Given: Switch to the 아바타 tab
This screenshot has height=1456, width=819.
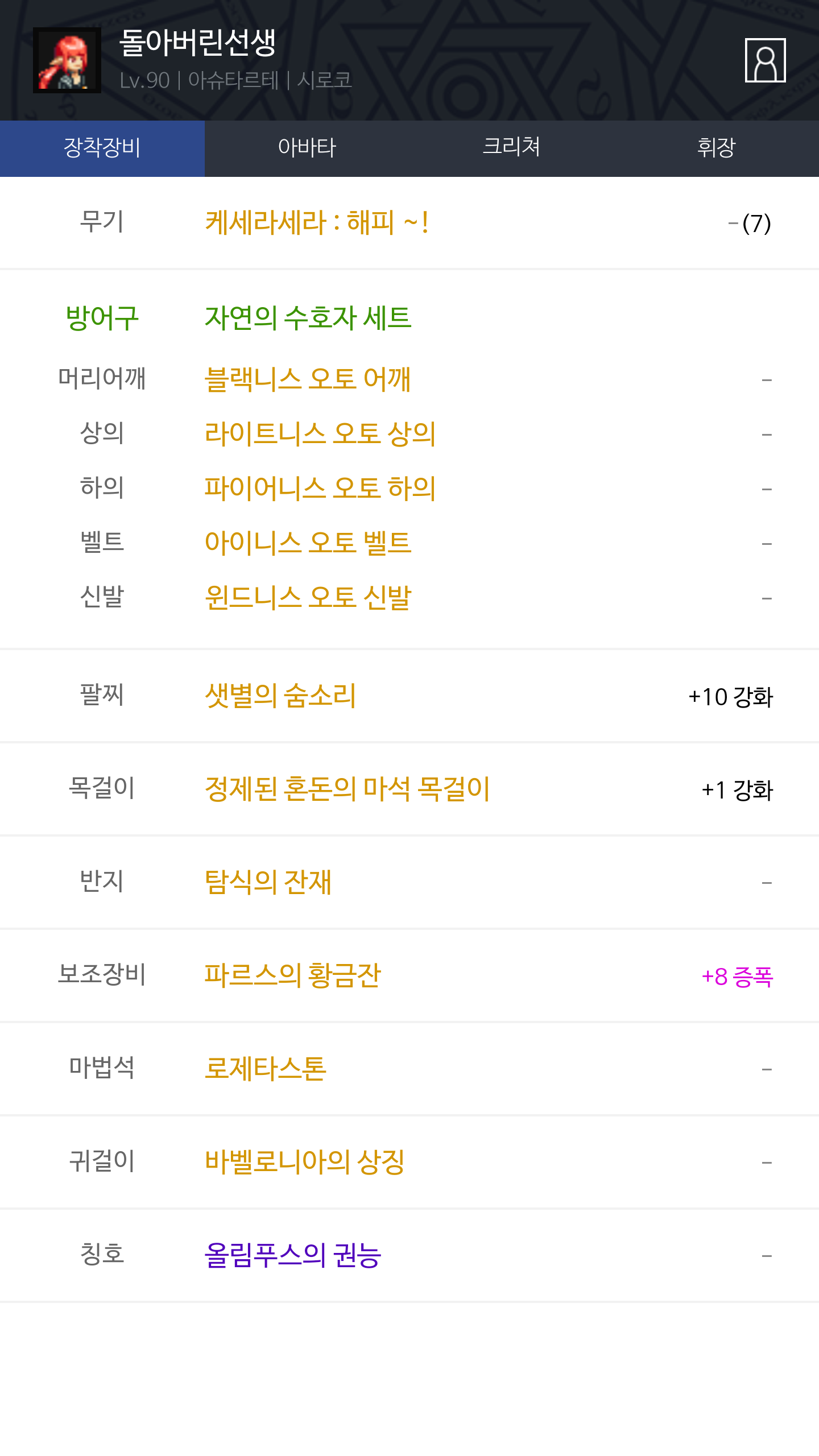Looking at the screenshot, I should (307, 148).
